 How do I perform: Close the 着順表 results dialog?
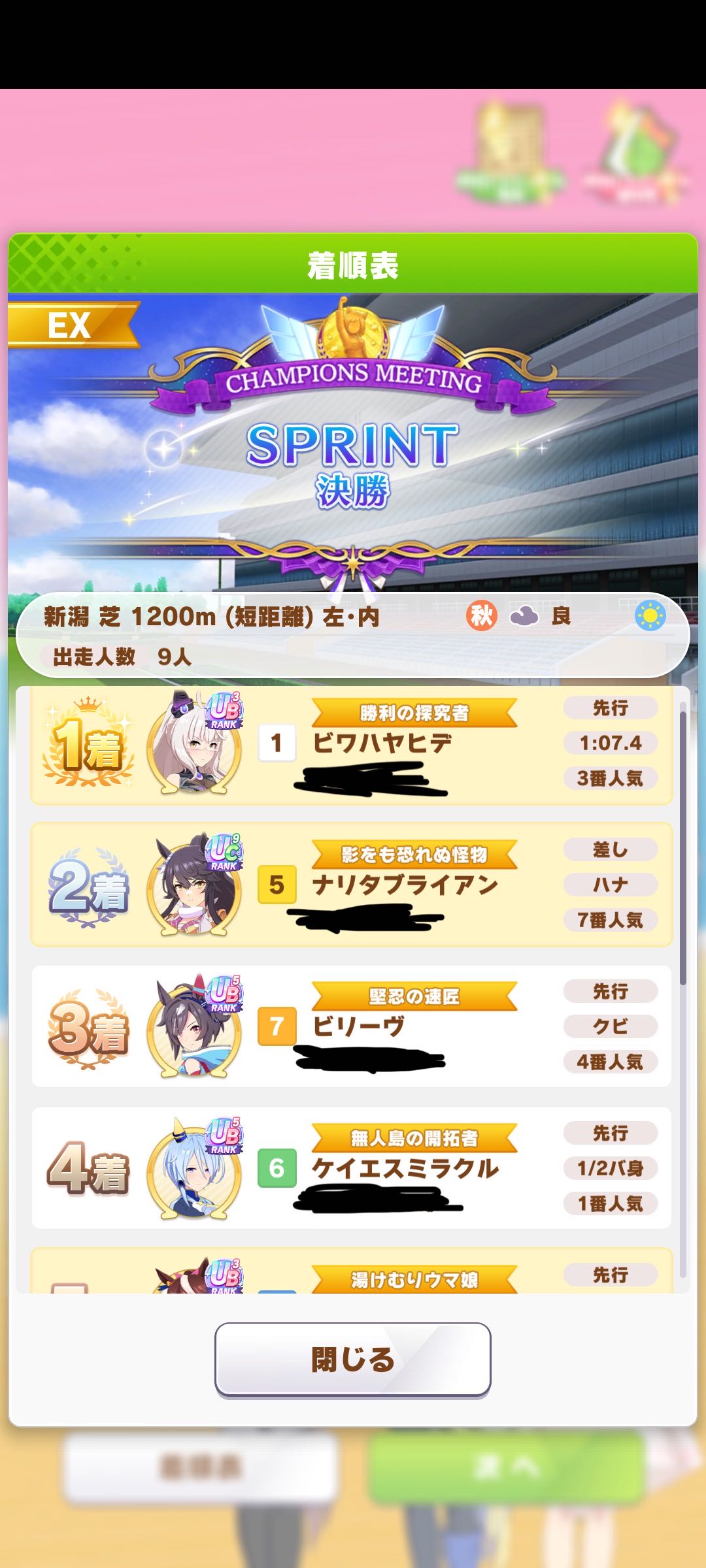tap(352, 1359)
